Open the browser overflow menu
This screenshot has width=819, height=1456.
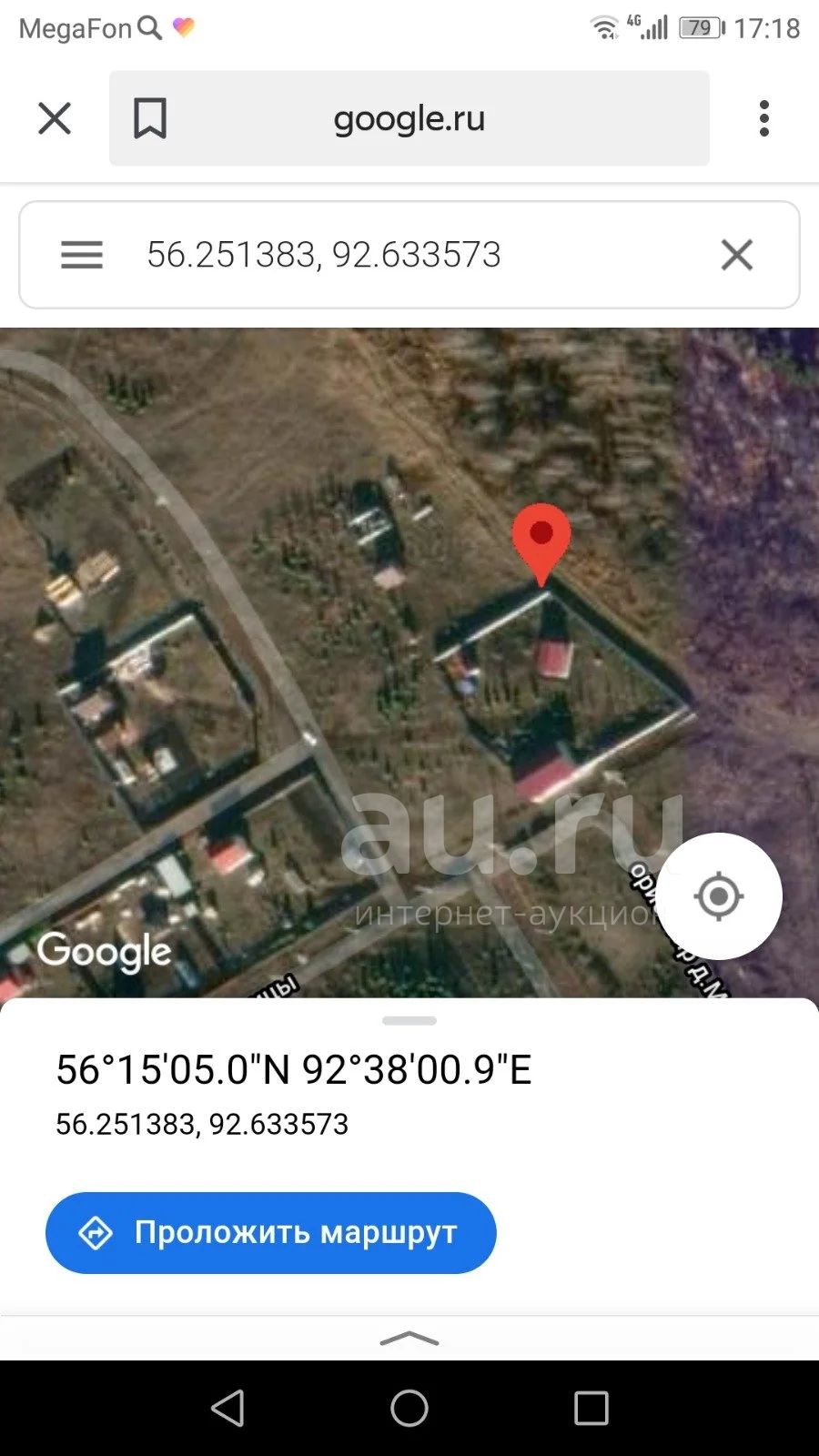(x=764, y=118)
